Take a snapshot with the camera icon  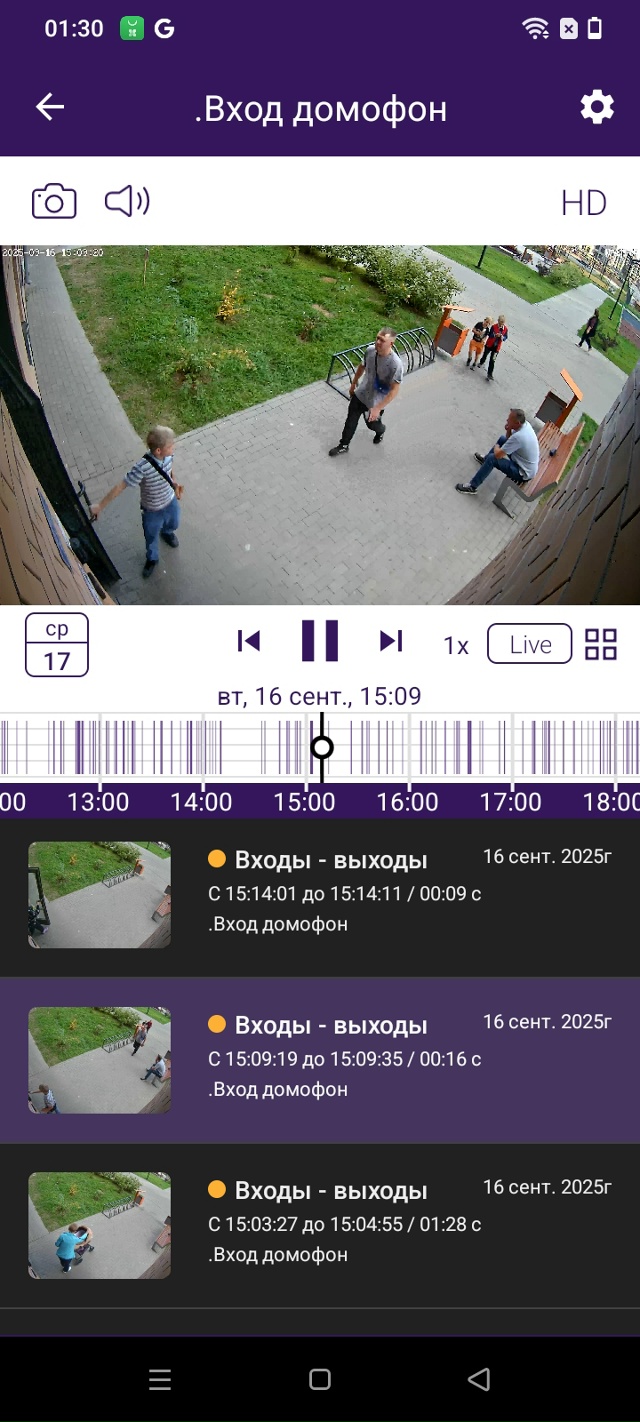(54, 202)
